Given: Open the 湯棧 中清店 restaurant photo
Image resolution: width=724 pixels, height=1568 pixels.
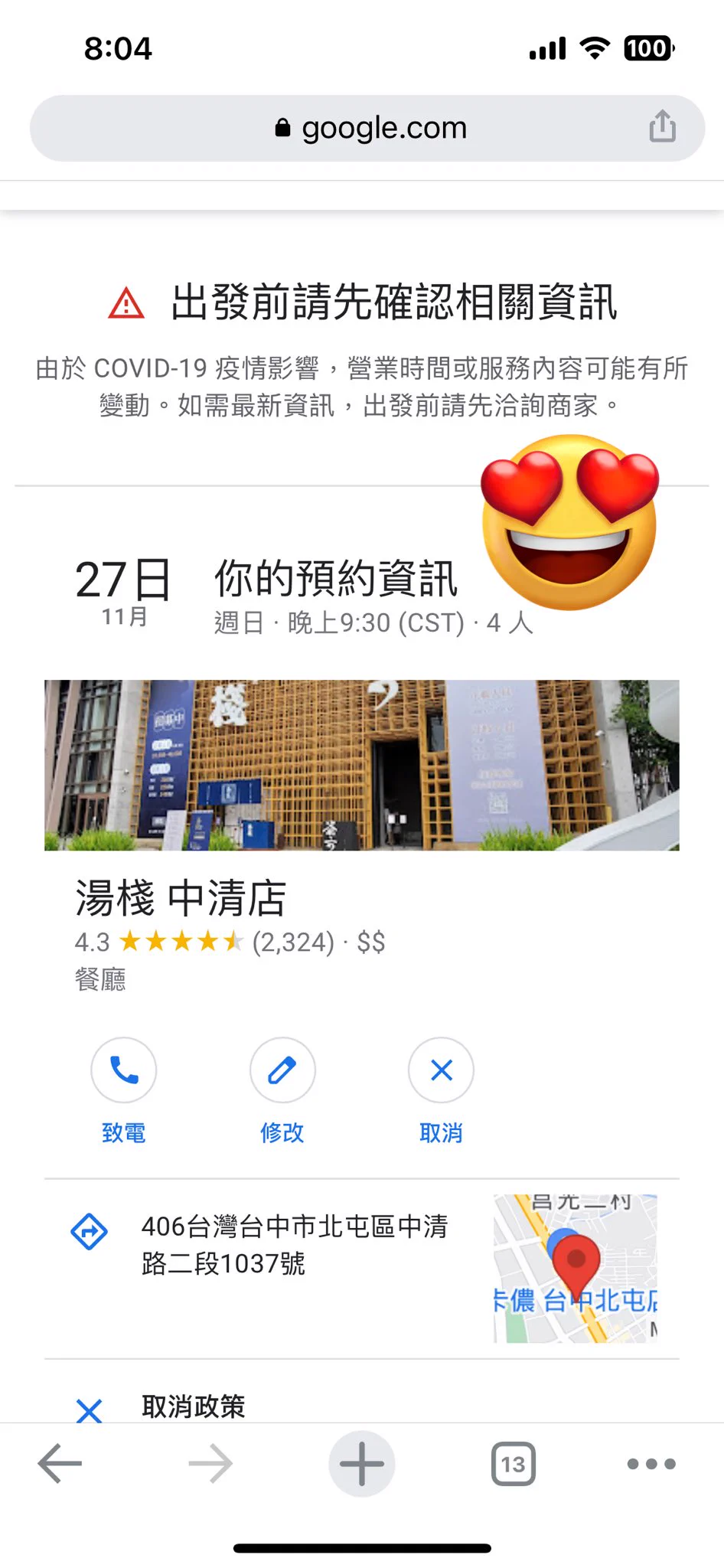Looking at the screenshot, I should [x=361, y=765].
